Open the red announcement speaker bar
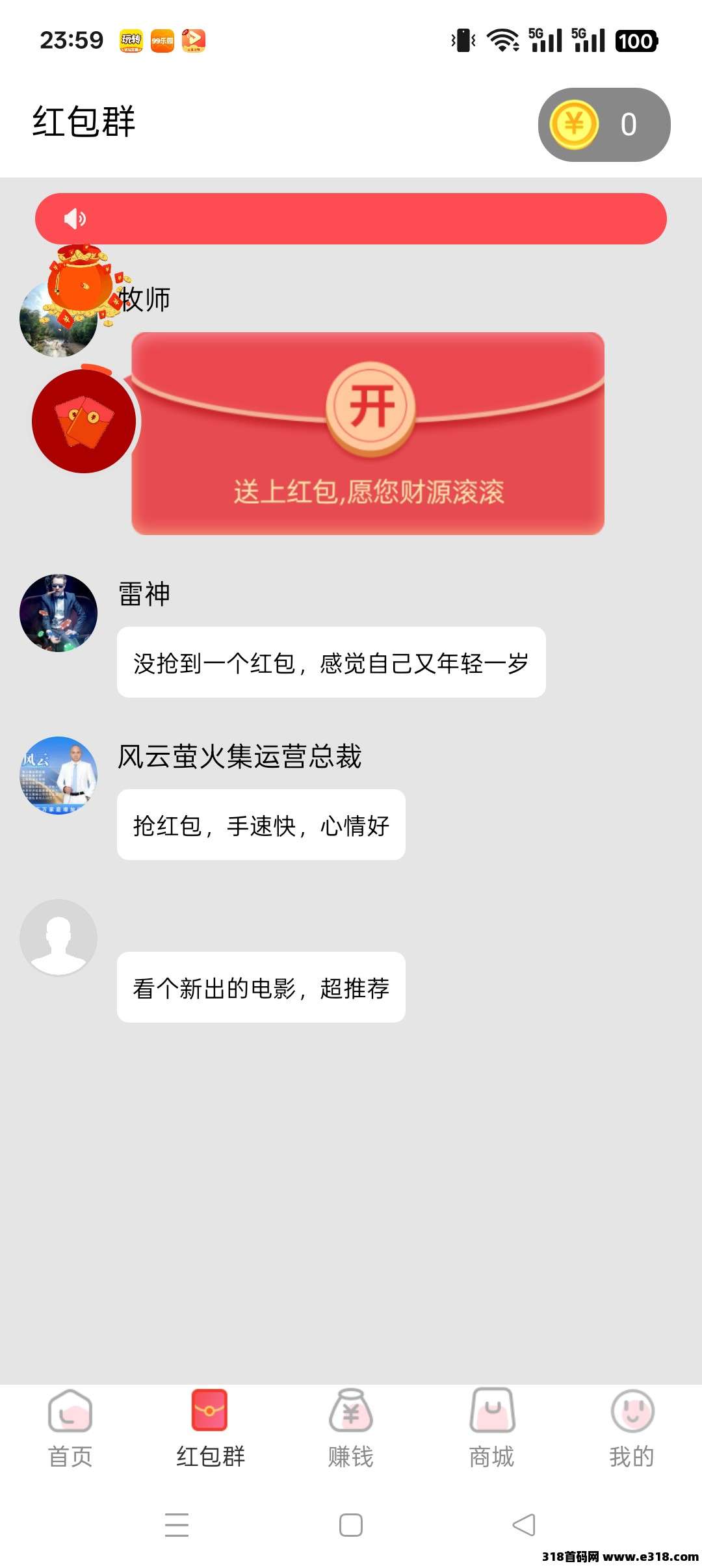Viewport: 702px width, 1568px height. 351,219
